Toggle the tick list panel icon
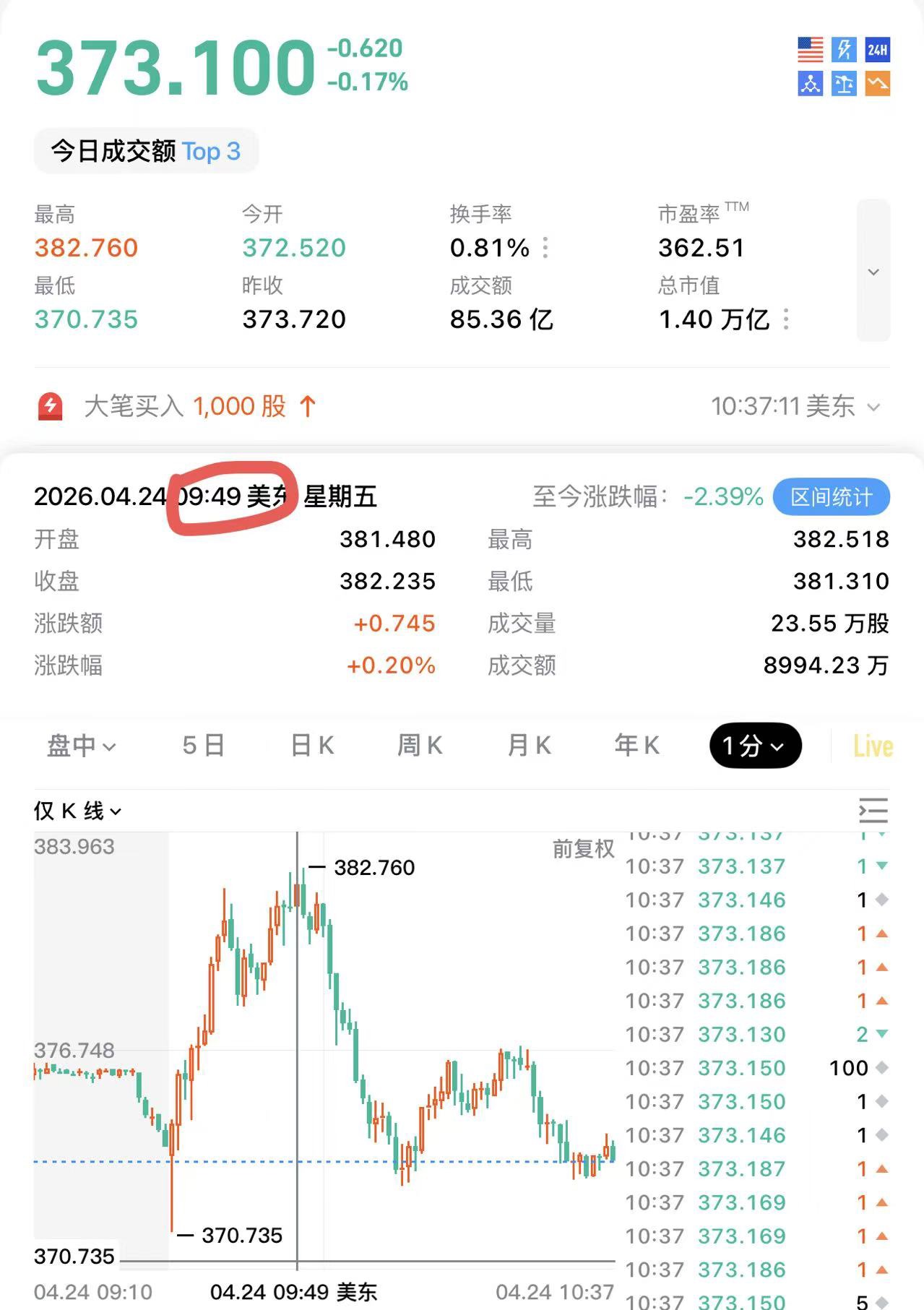924x1310 pixels. pos(873,811)
